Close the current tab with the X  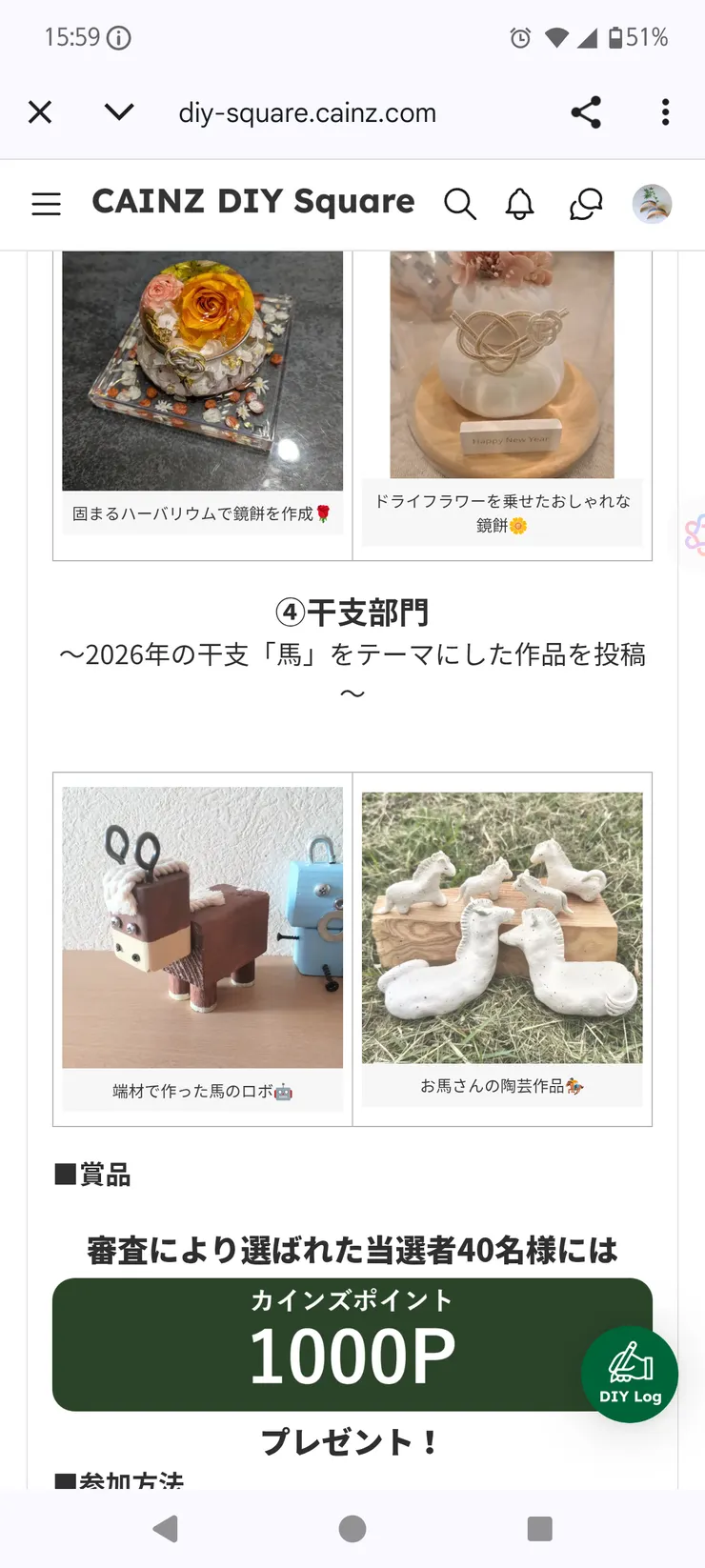(40, 111)
